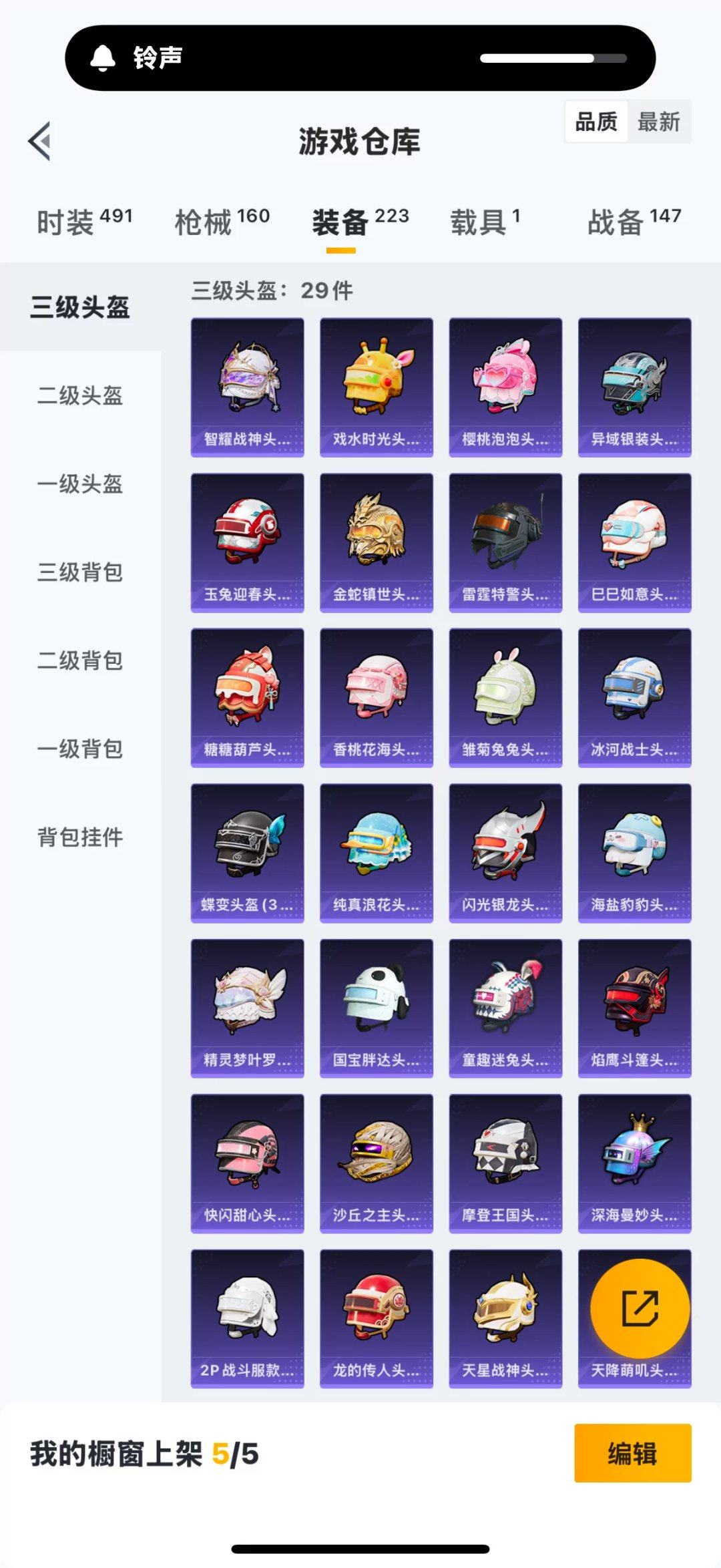Tap the yellow floating share button
The width and height of the screenshot is (721, 1568).
pyautogui.click(x=640, y=1308)
